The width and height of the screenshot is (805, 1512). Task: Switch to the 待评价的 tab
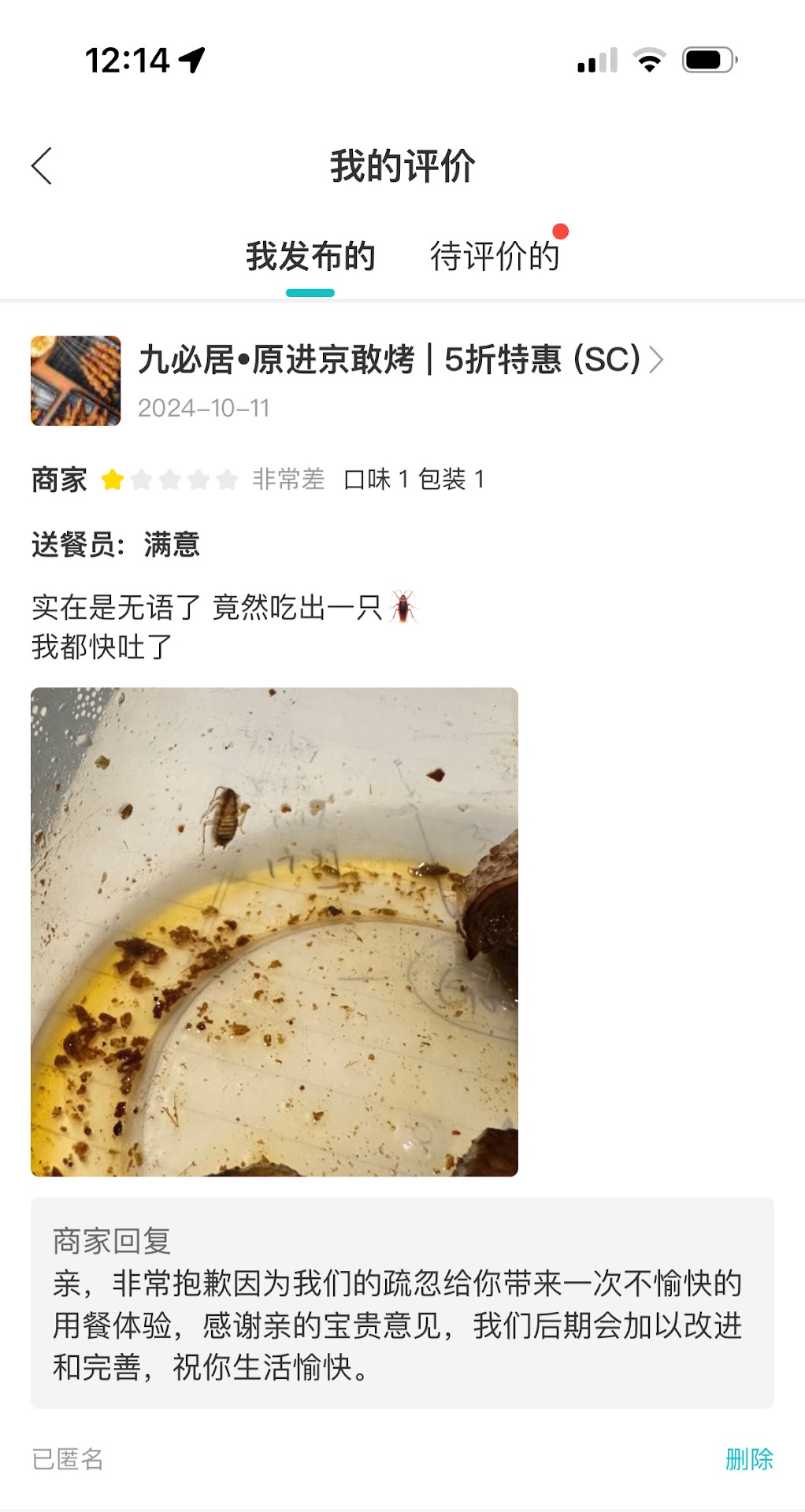coord(494,257)
